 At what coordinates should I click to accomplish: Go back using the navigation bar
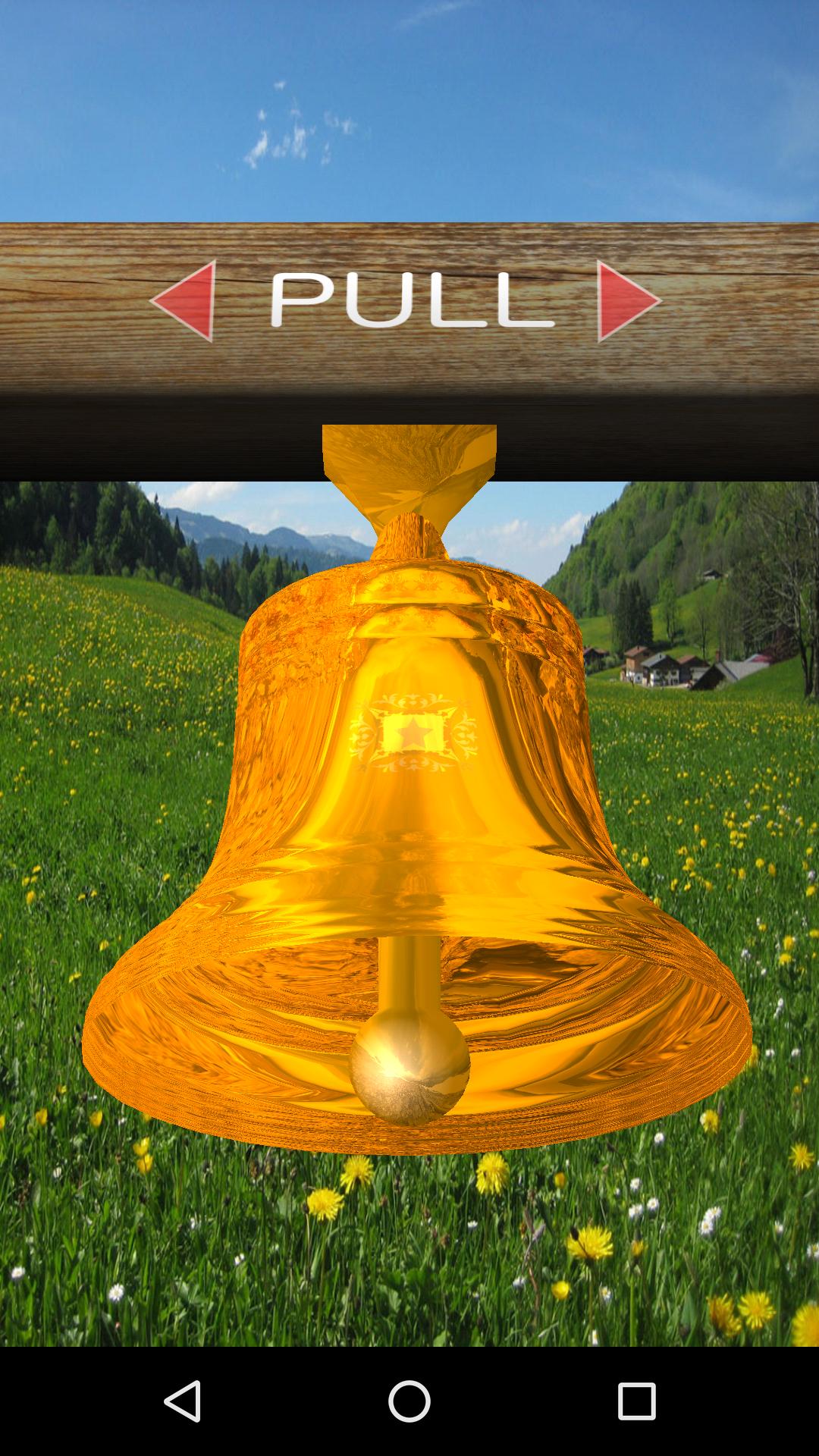pyautogui.click(x=182, y=1401)
